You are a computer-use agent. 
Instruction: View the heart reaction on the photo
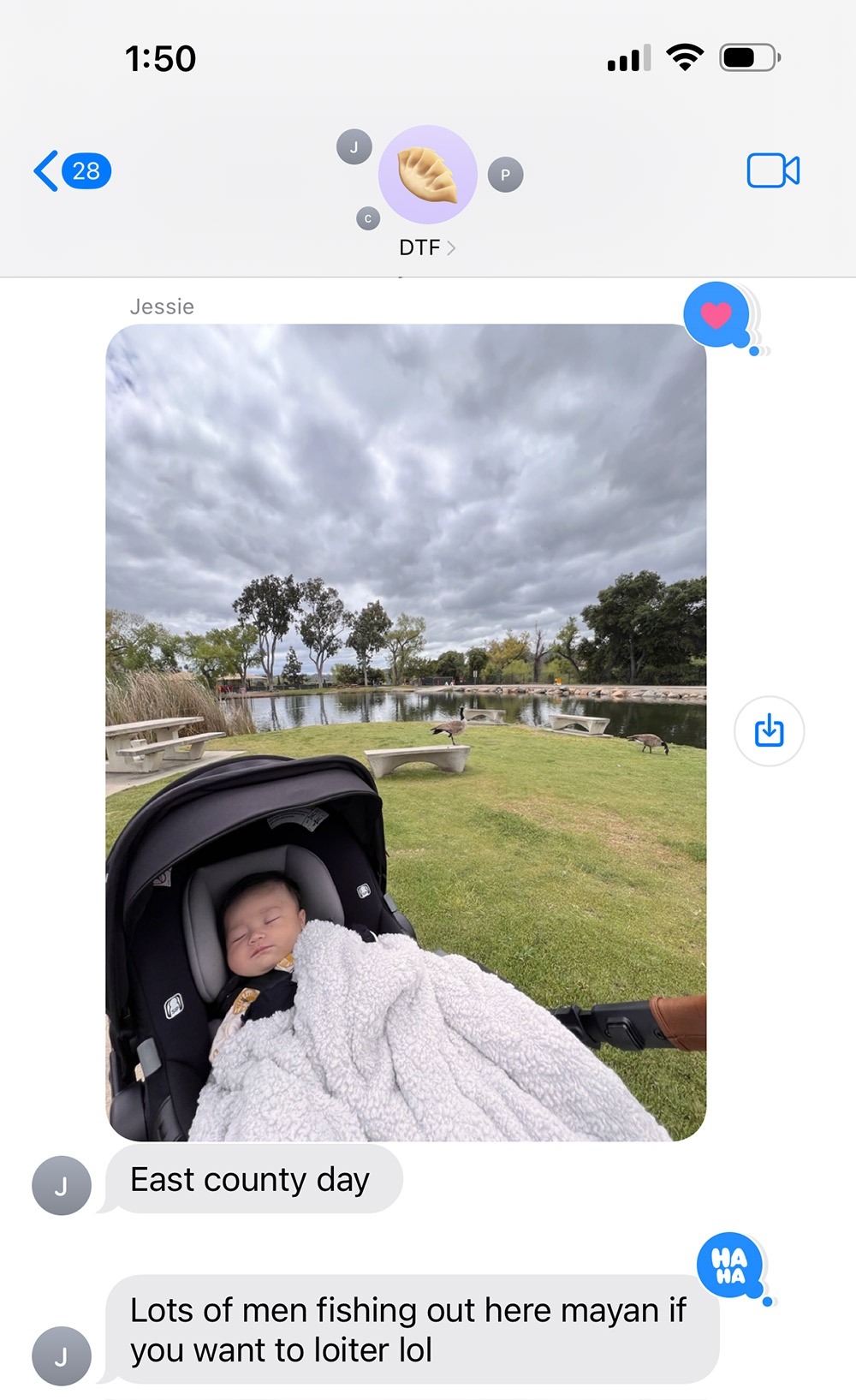(x=718, y=315)
